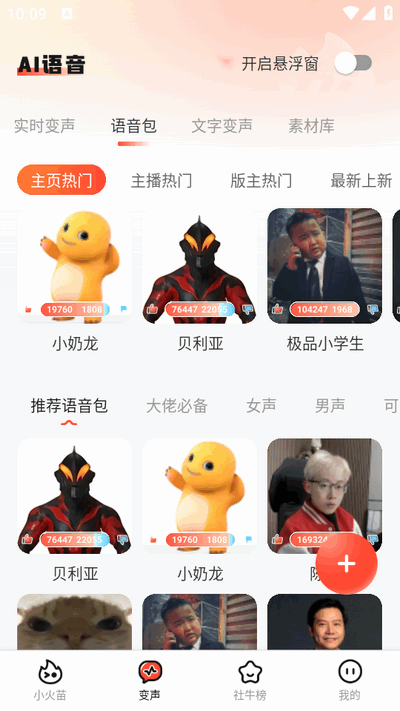400x711 pixels.
Task: Open the 素材库 tab
Action: [x=311, y=126]
